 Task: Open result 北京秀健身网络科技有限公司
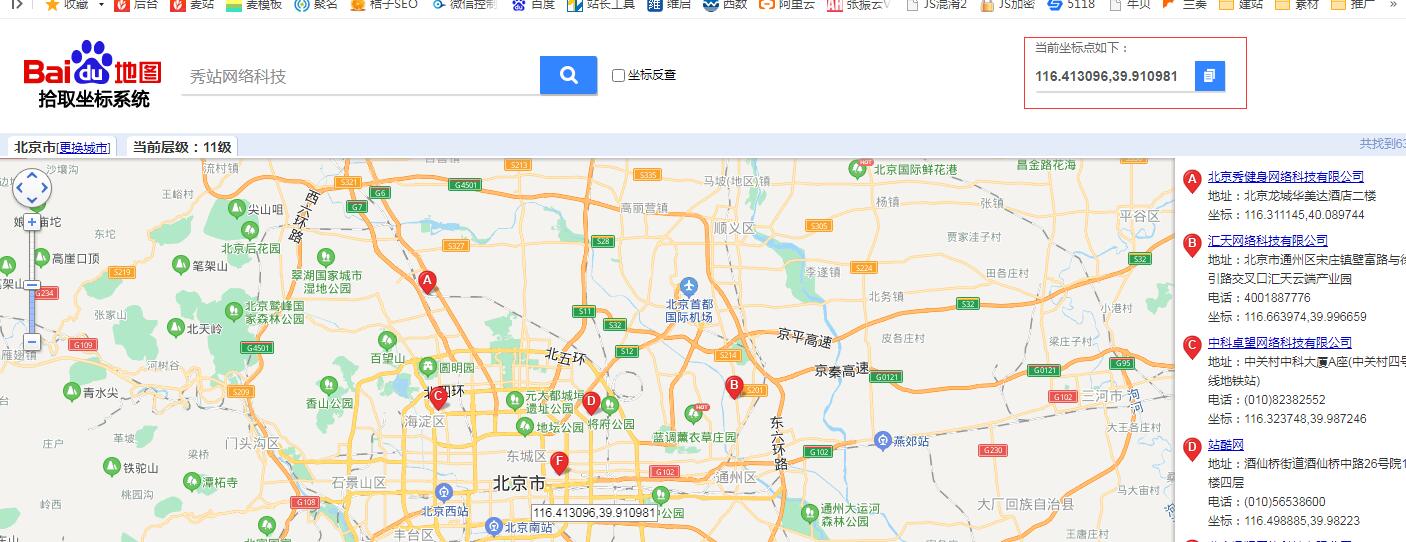(x=1285, y=177)
